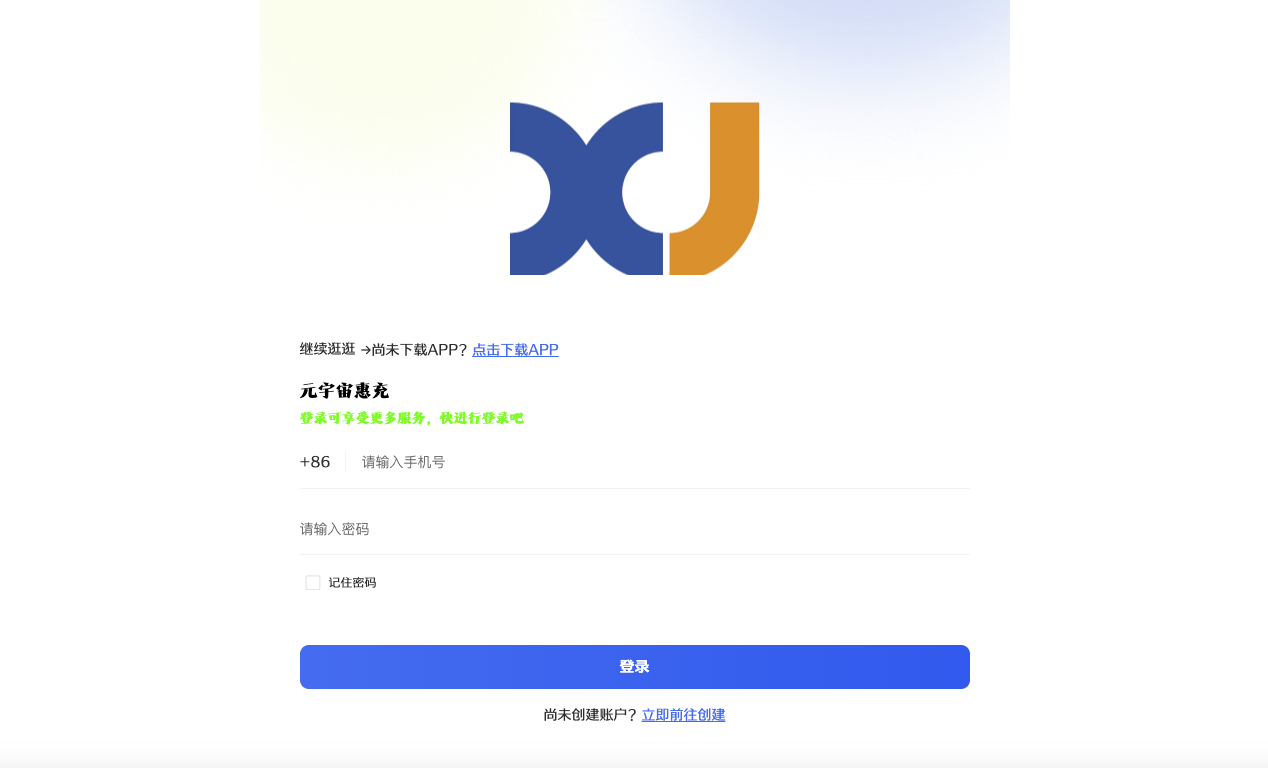This screenshot has height=768, width=1268.
Task: Tap 继续逛逛 to continue browsing
Action: pyautogui.click(x=328, y=349)
